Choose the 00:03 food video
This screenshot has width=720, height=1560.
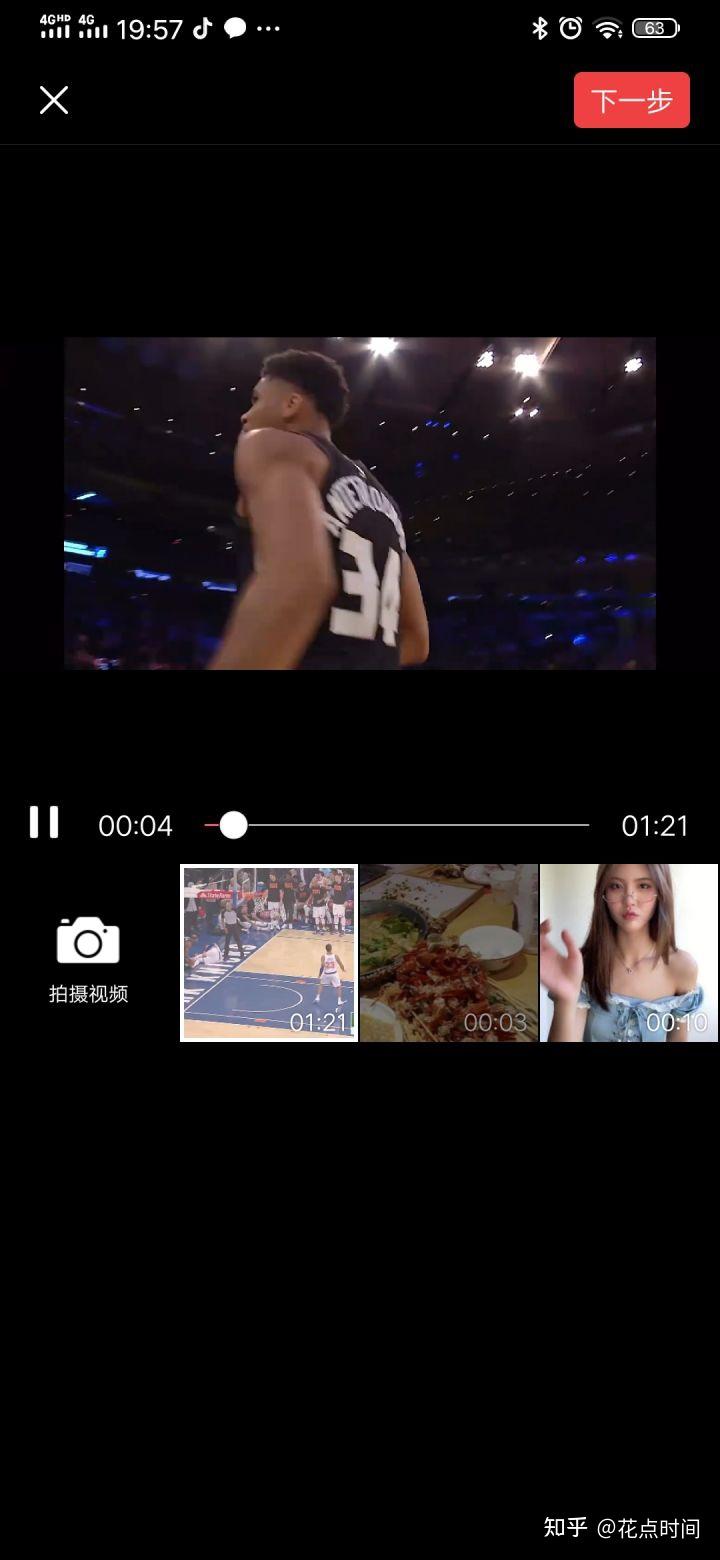pos(449,953)
